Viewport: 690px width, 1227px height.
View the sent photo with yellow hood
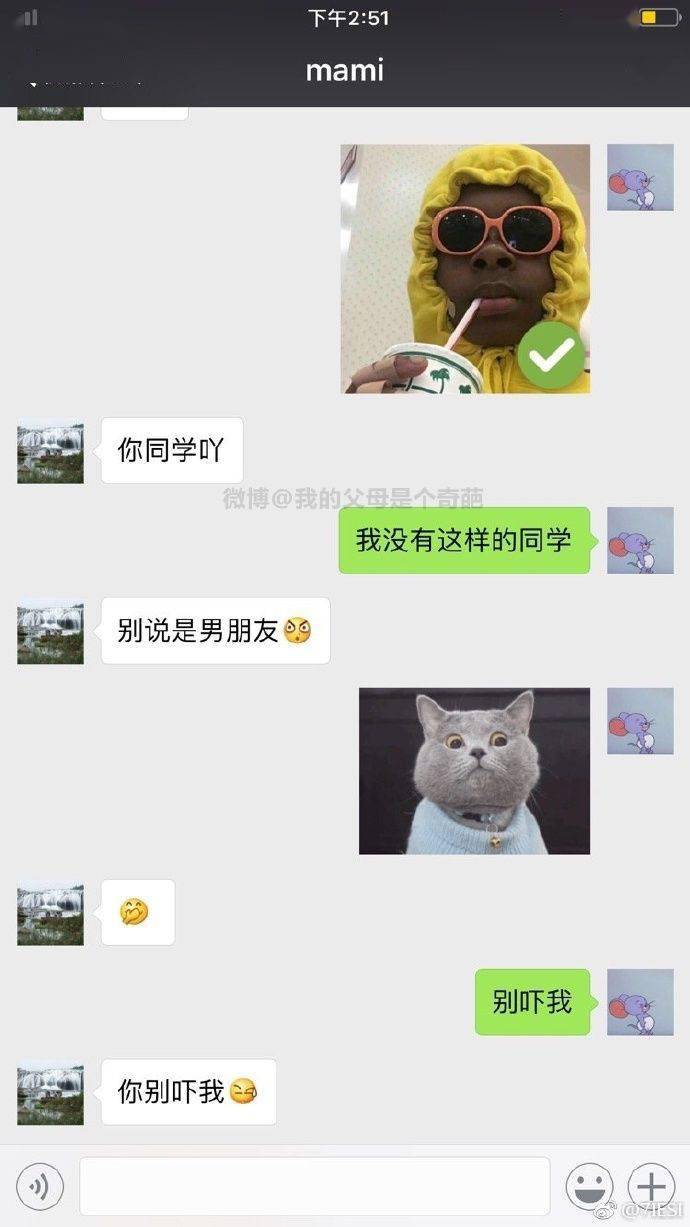pyautogui.click(x=465, y=269)
